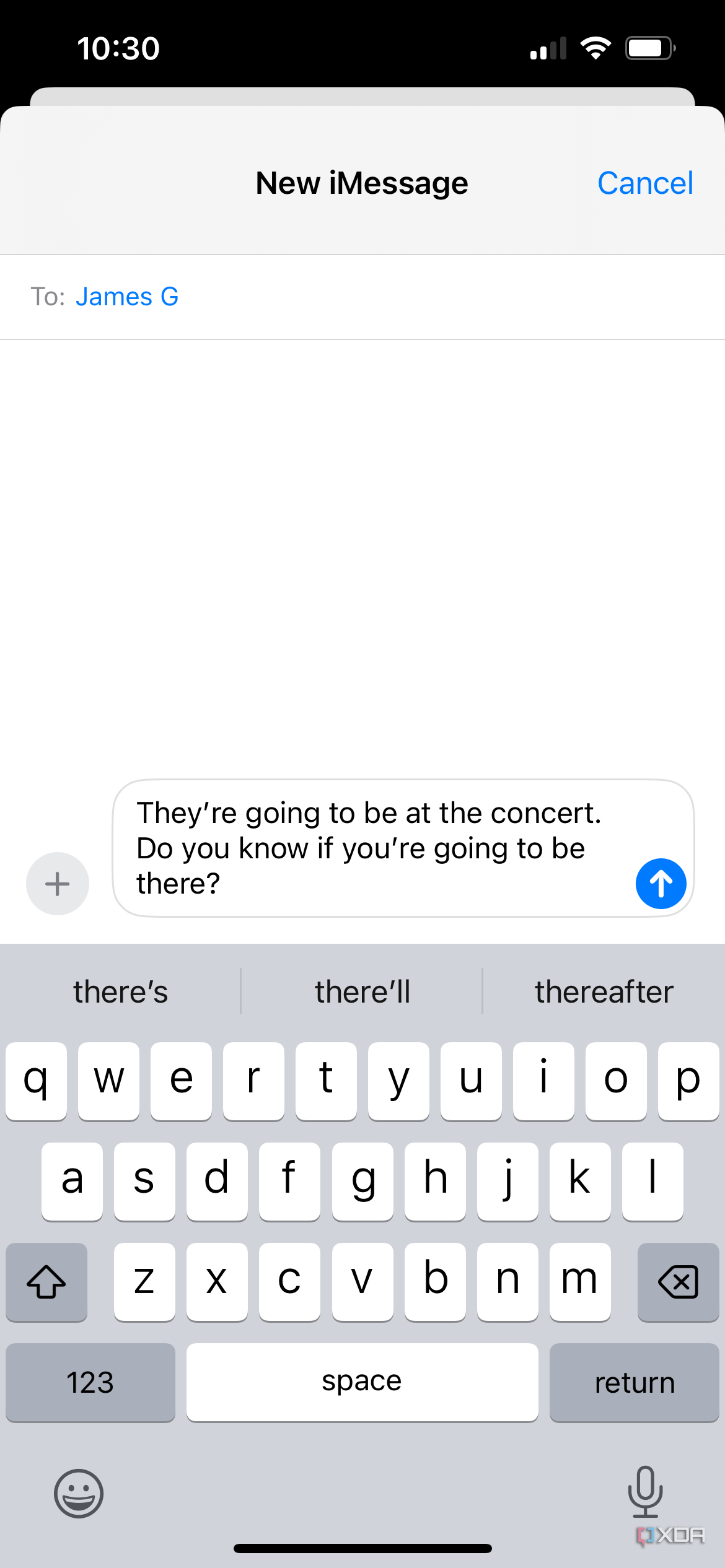Choose there'll from the suggestion bar
725x1568 pixels.
coord(362,991)
